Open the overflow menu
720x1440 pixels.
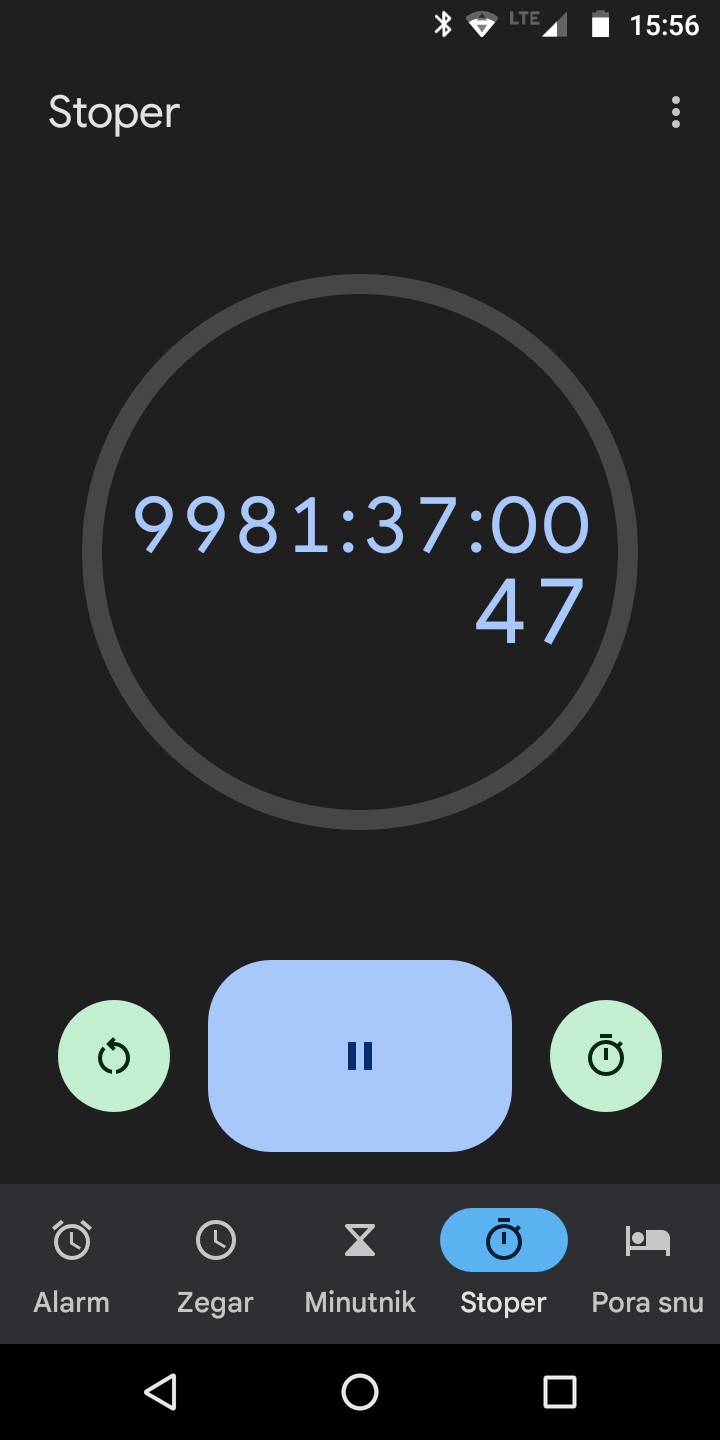[x=676, y=112]
